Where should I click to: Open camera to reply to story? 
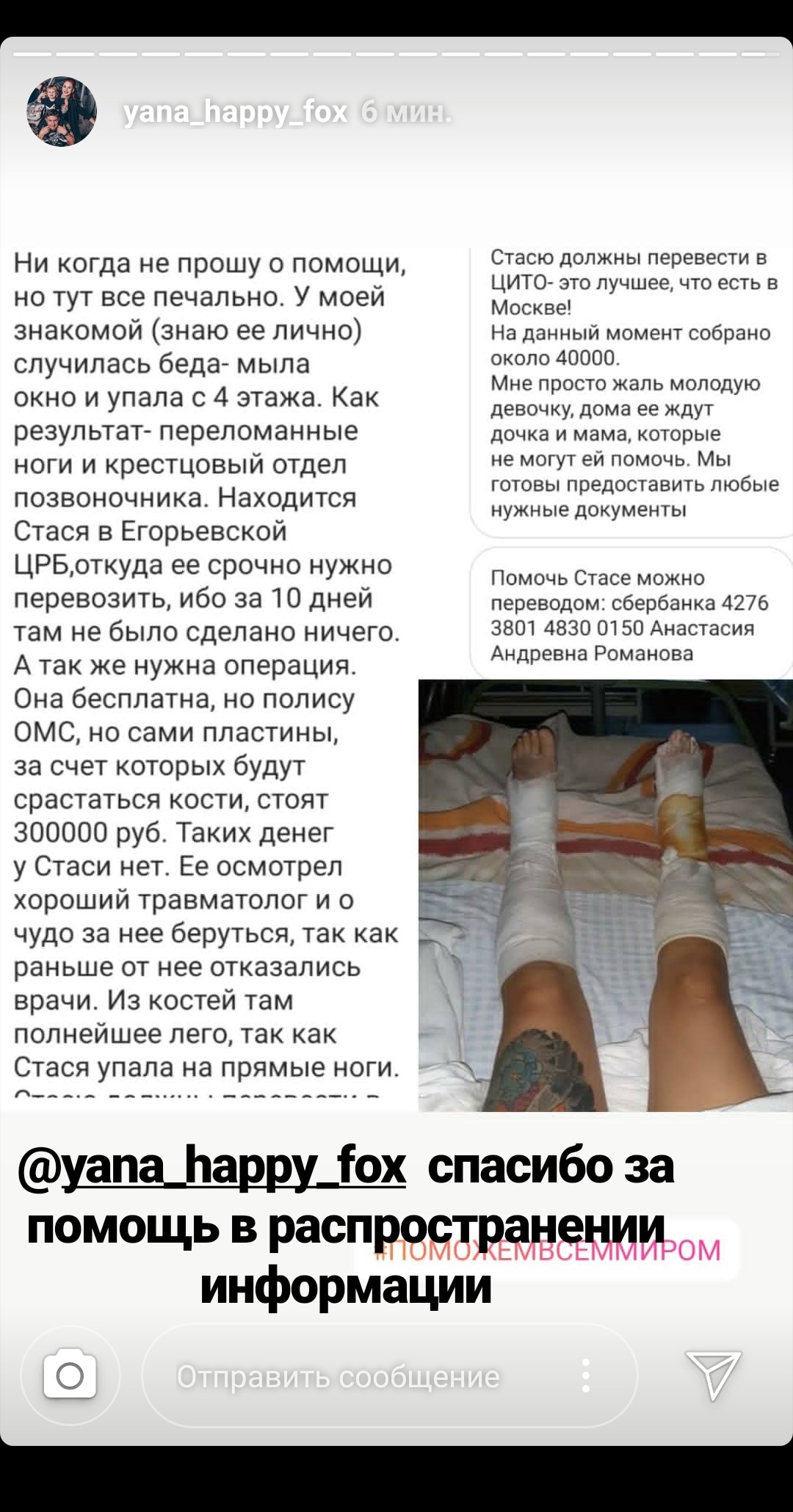70,1375
